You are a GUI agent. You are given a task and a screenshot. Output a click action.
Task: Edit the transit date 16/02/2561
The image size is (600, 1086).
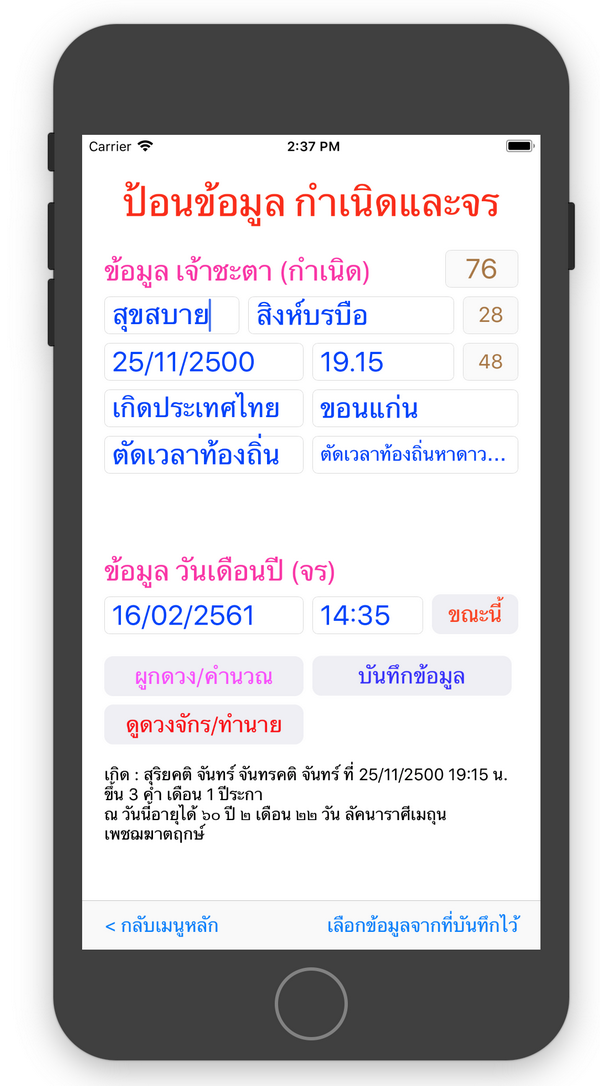204,615
